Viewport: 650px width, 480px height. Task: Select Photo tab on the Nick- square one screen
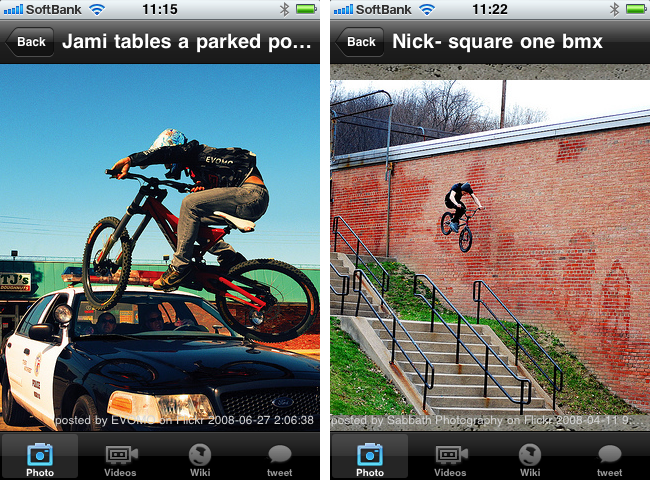click(x=370, y=458)
